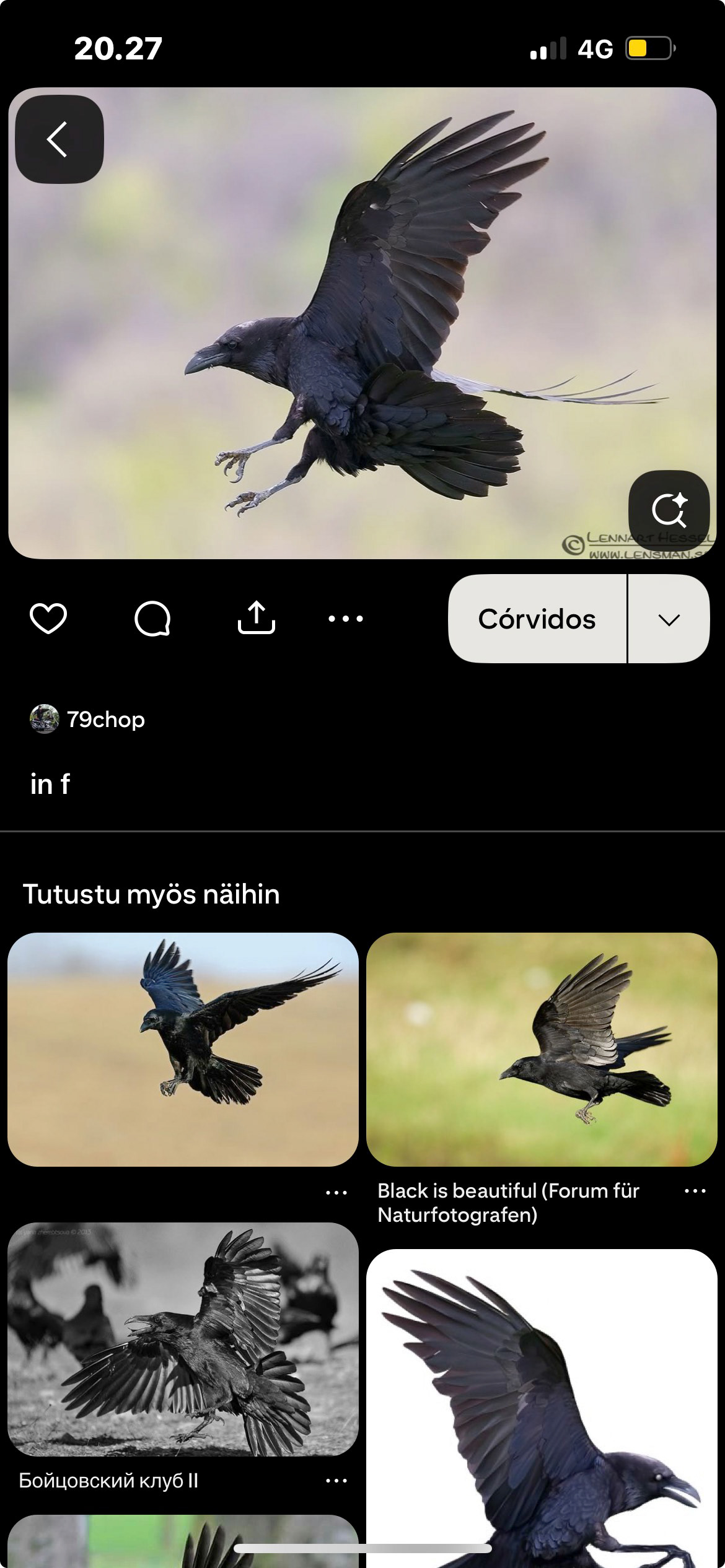The image size is (725, 1568).
Task: Open options for Бойцовский клуб II pin
Action: (336, 1481)
